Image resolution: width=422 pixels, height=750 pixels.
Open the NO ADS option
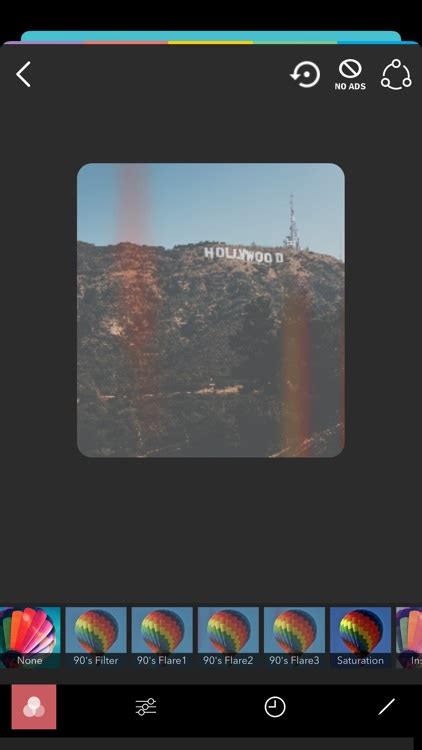click(350, 75)
